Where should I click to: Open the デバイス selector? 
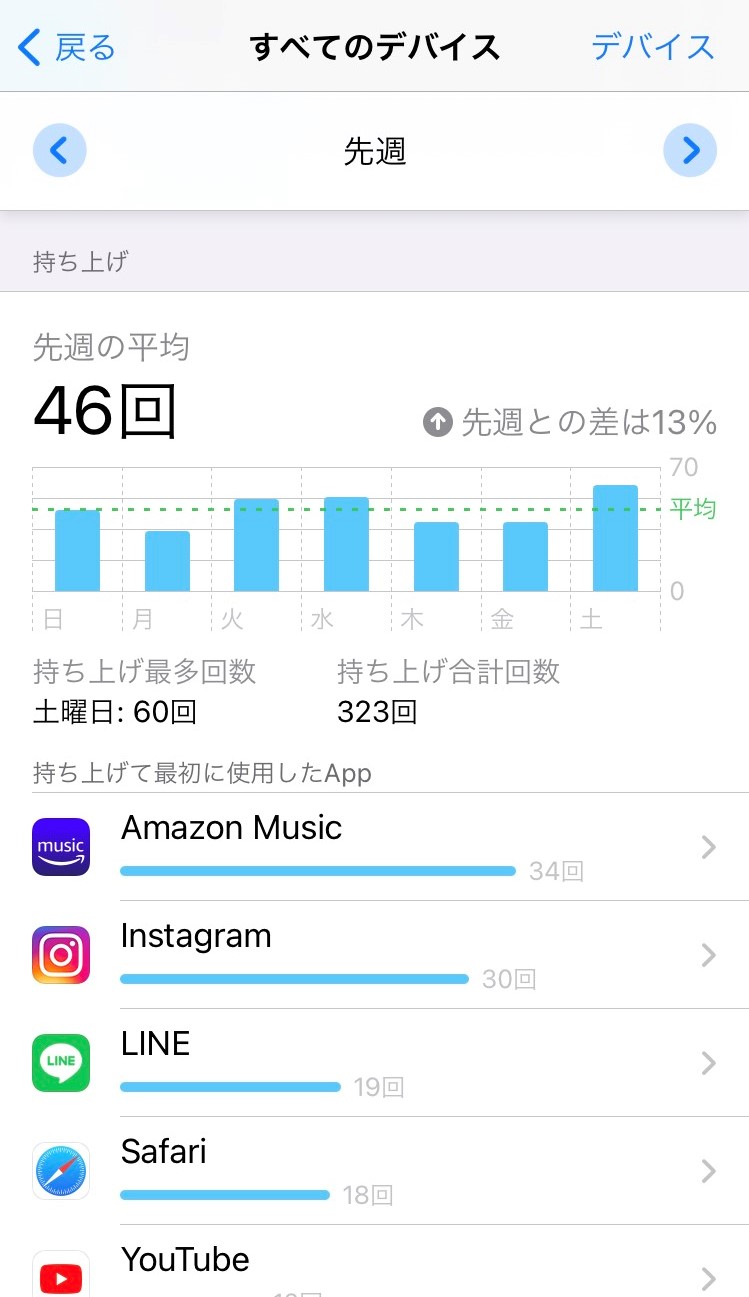coord(653,47)
